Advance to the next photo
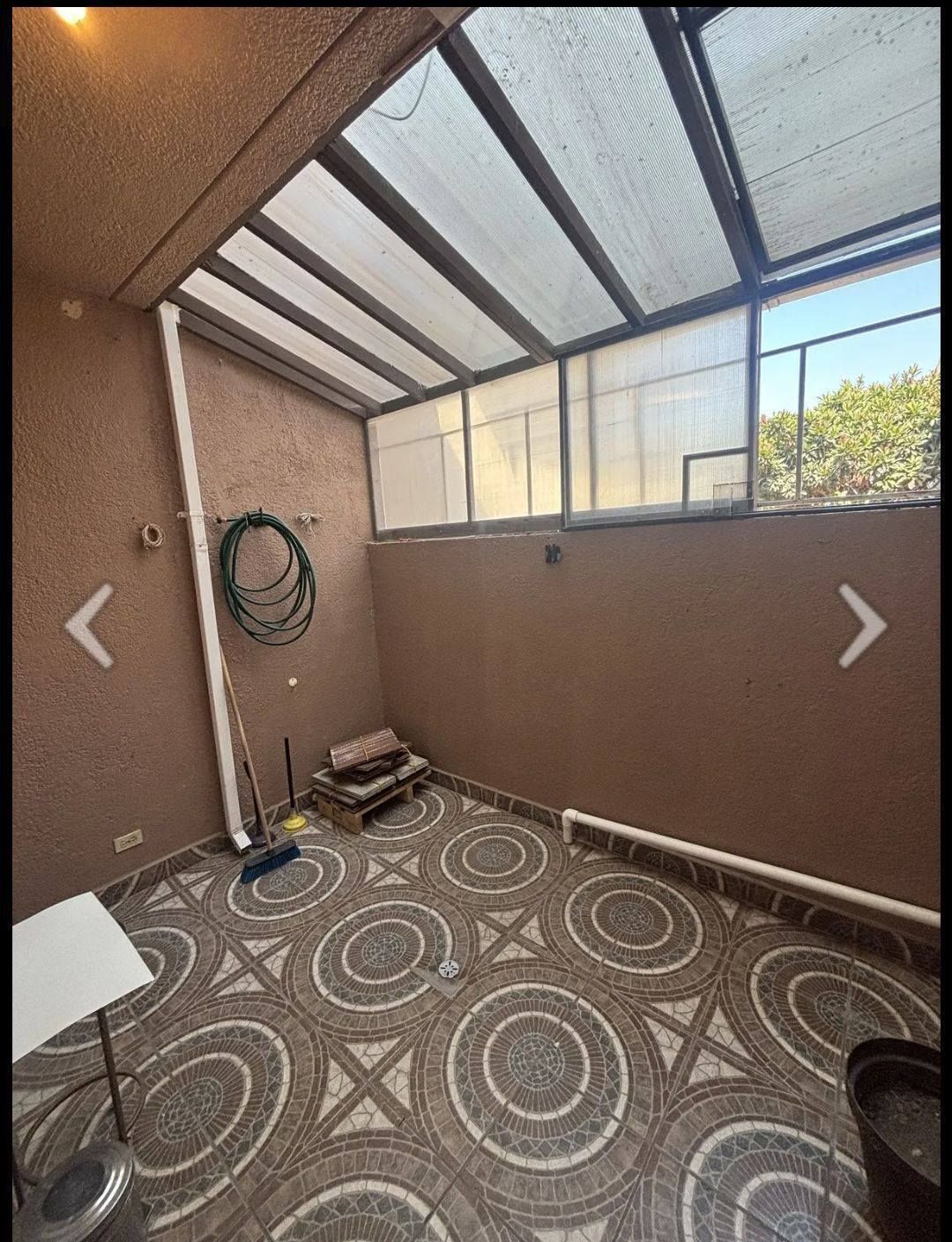The image size is (952, 1242). pos(861,625)
